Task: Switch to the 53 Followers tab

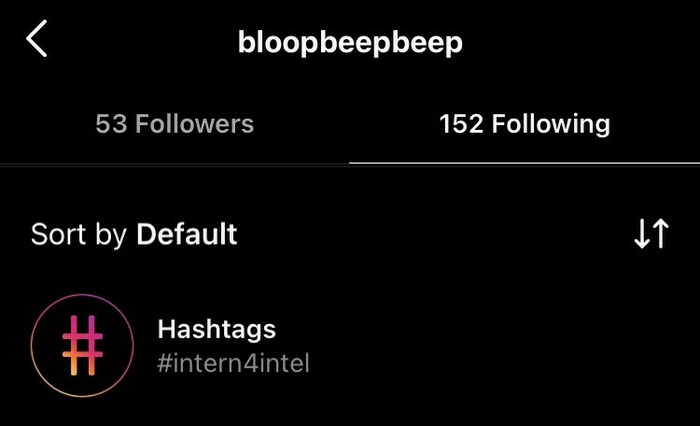Action: [174, 124]
